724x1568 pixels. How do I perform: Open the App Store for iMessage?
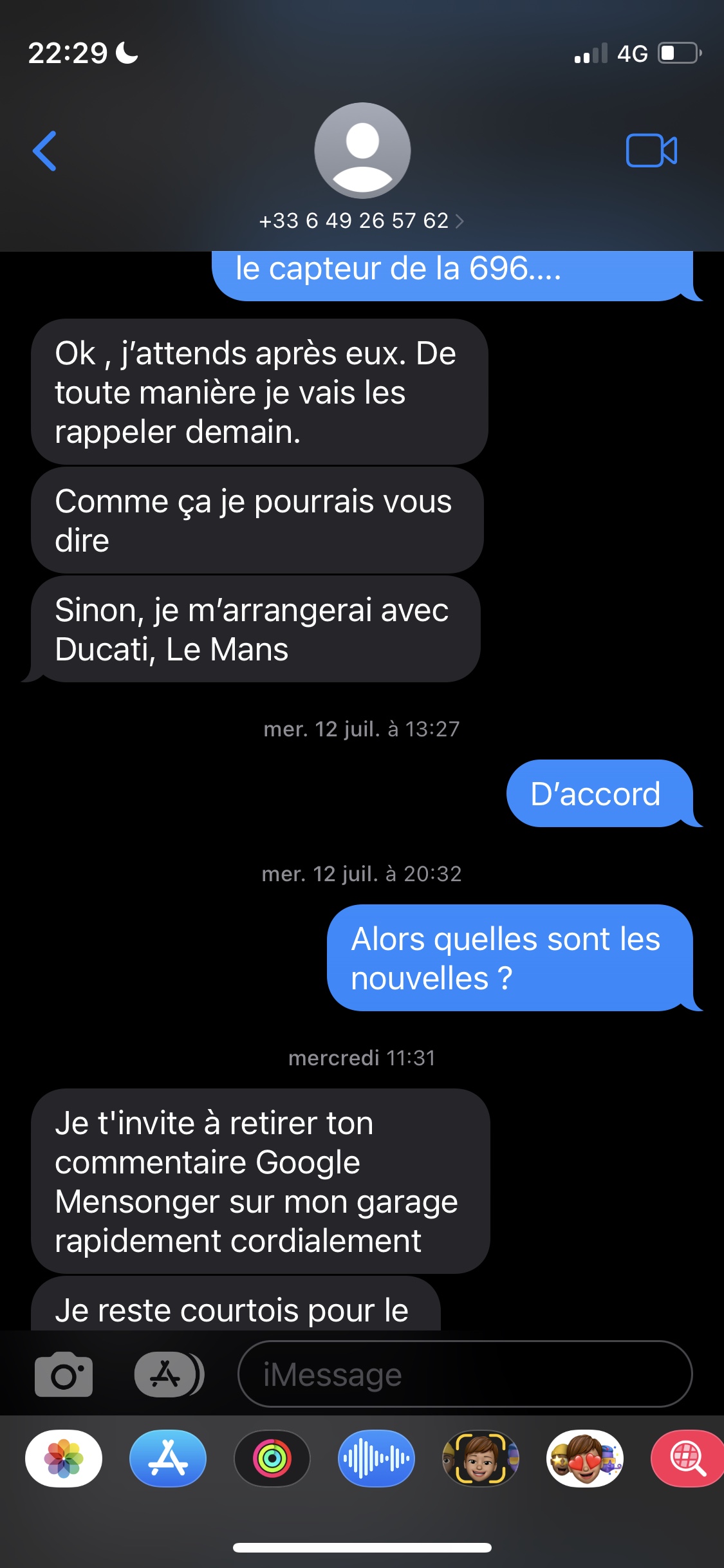click(168, 1459)
